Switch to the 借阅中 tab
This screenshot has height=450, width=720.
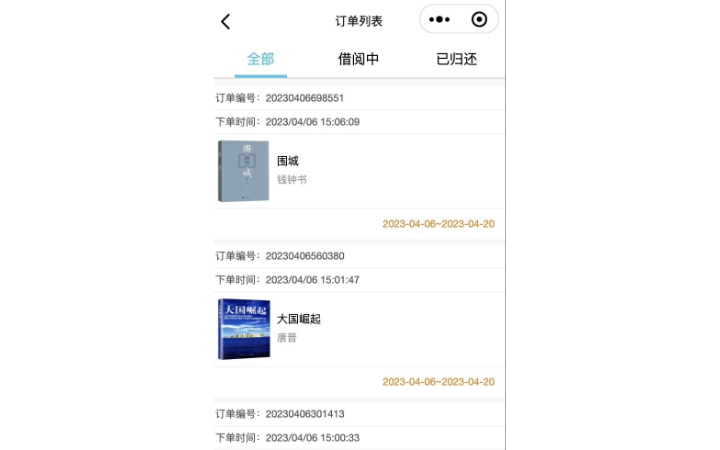[358, 59]
